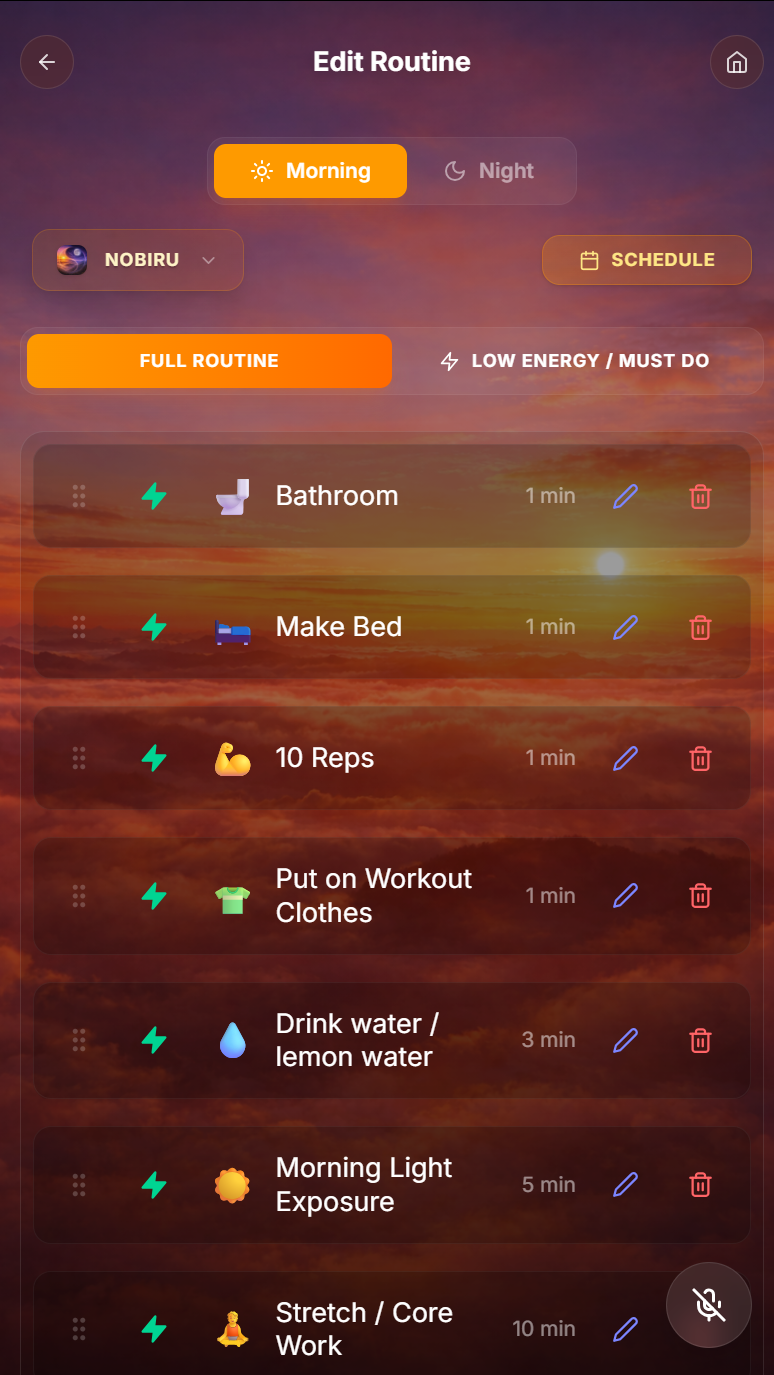774x1375 pixels.
Task: Switch to the FULL ROUTINE tab
Action: (x=209, y=361)
